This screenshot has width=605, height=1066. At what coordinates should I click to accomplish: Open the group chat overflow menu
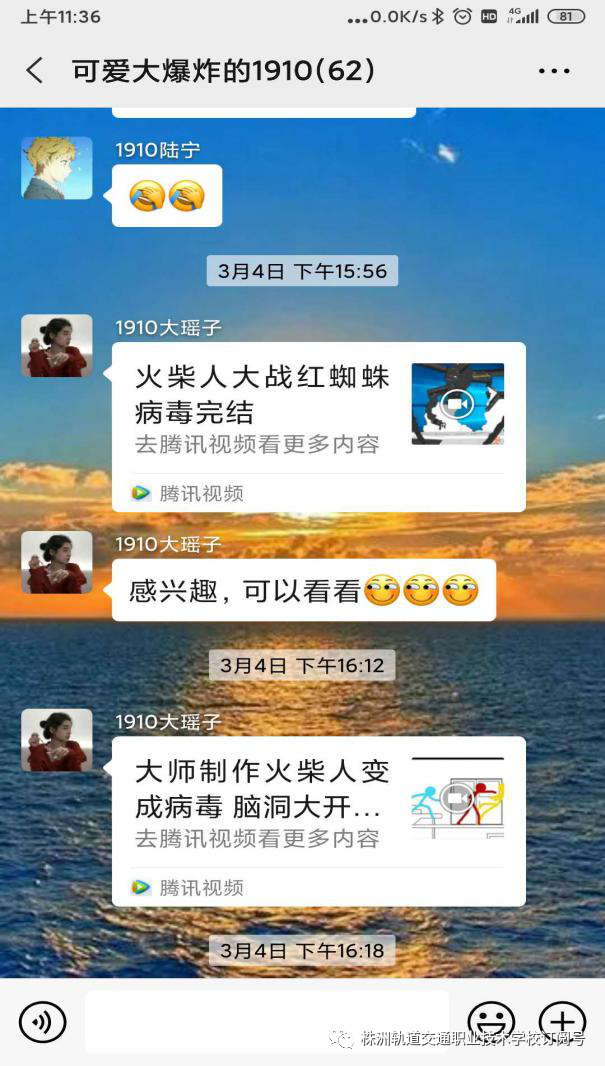click(x=553, y=71)
